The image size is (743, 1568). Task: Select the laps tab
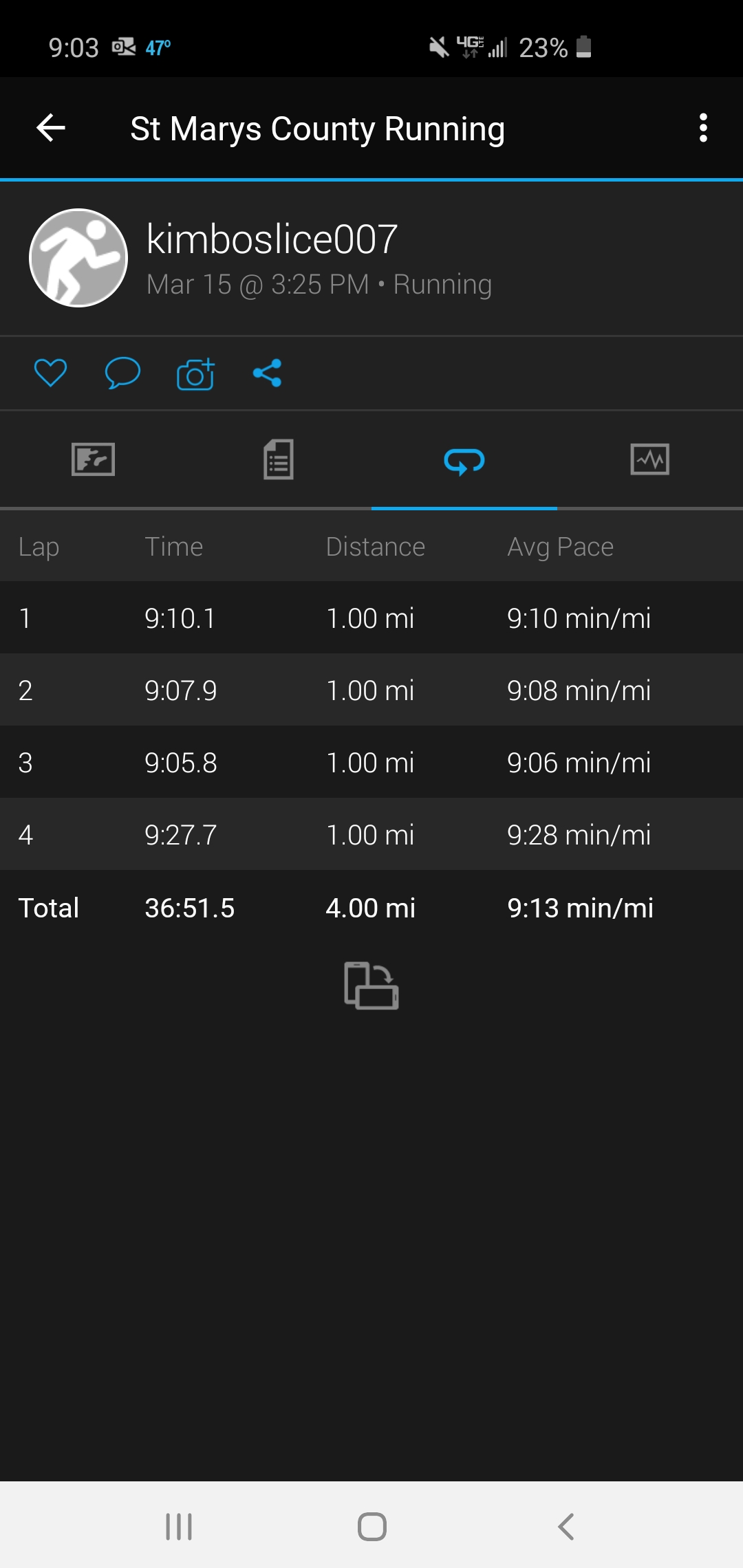(x=464, y=461)
